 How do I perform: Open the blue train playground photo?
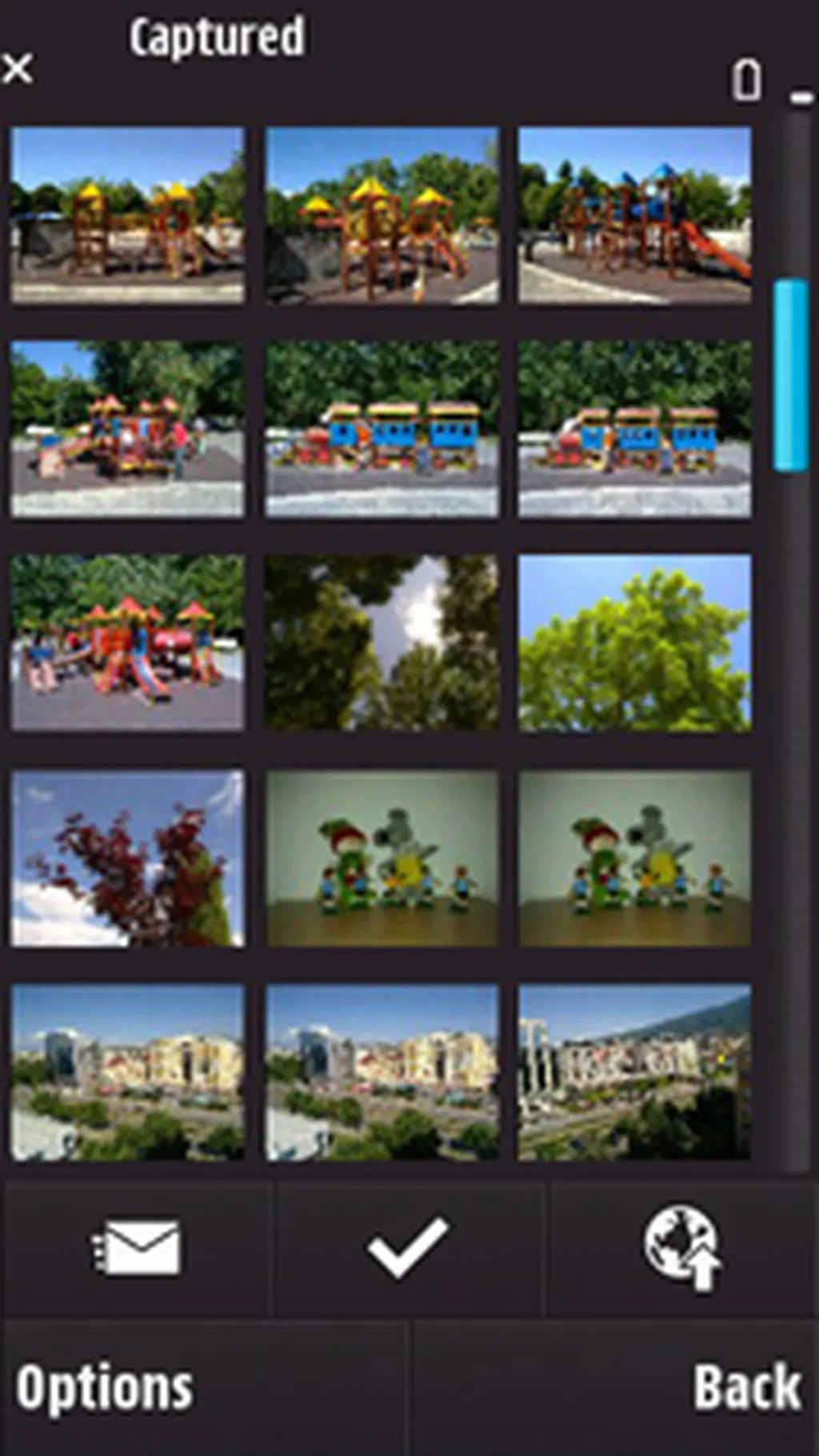point(382,429)
